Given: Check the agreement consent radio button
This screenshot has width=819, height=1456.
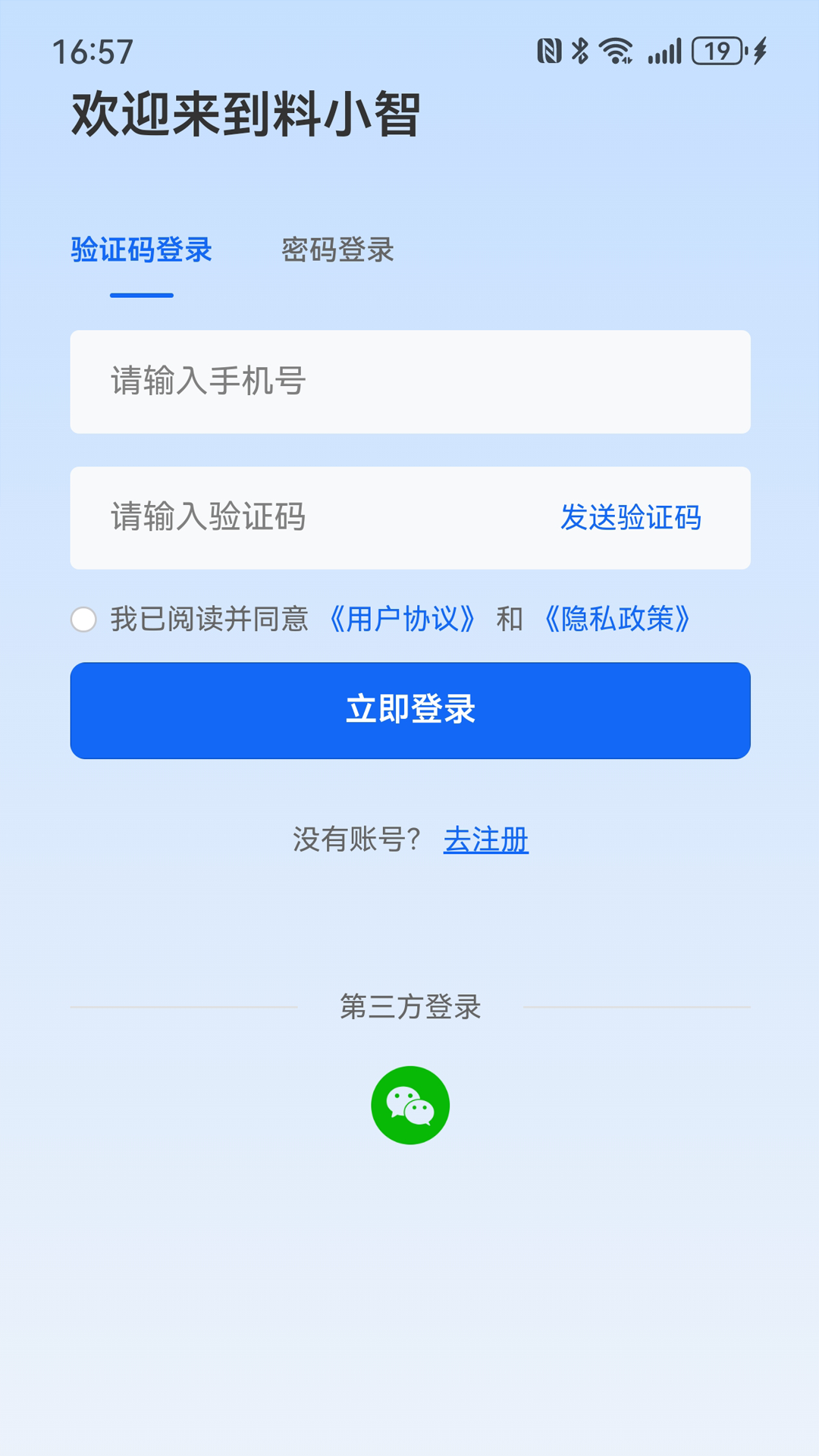Looking at the screenshot, I should coord(83,620).
